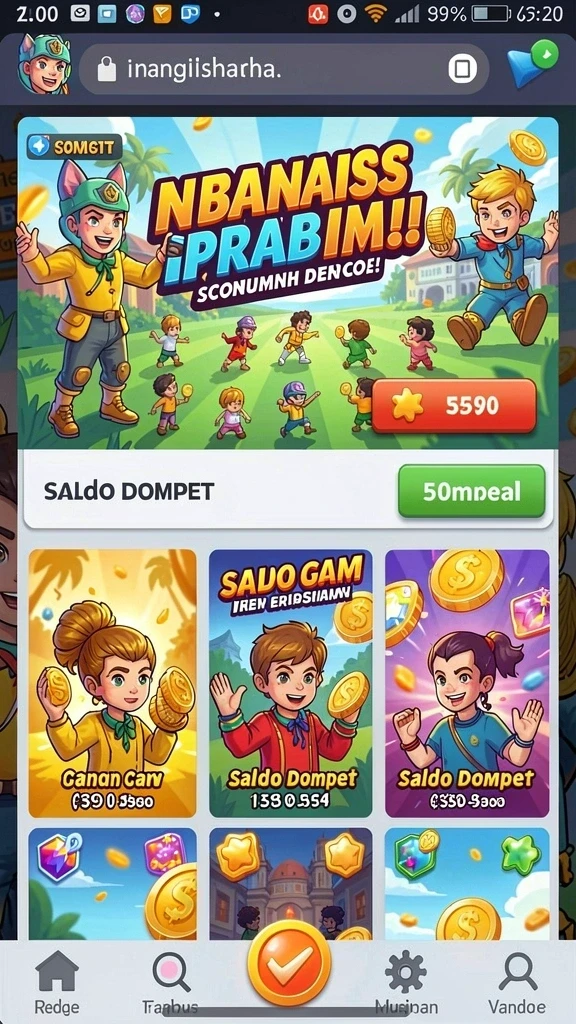
Task: Switch to the Vandoe tab
Action: coord(516,982)
